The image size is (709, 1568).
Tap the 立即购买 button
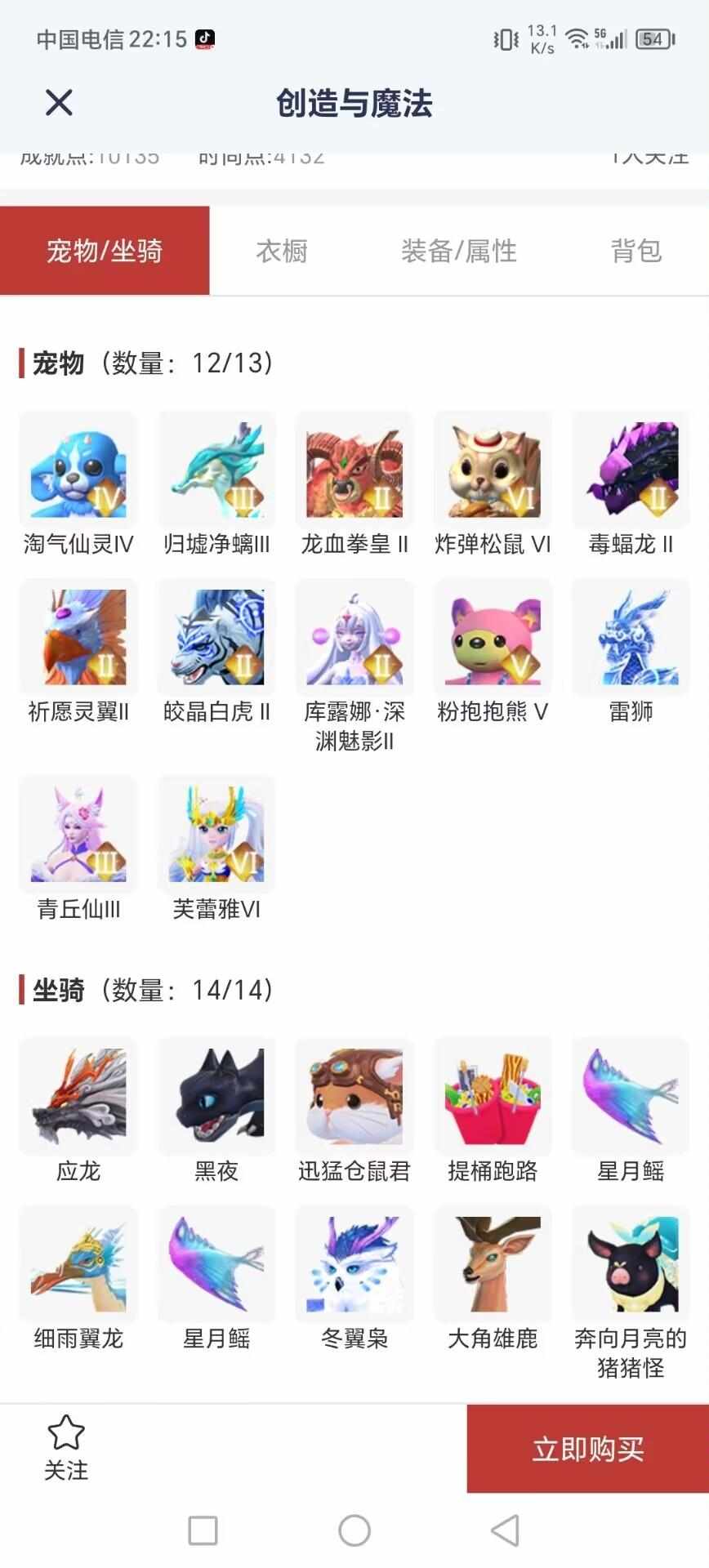pyautogui.click(x=587, y=1449)
